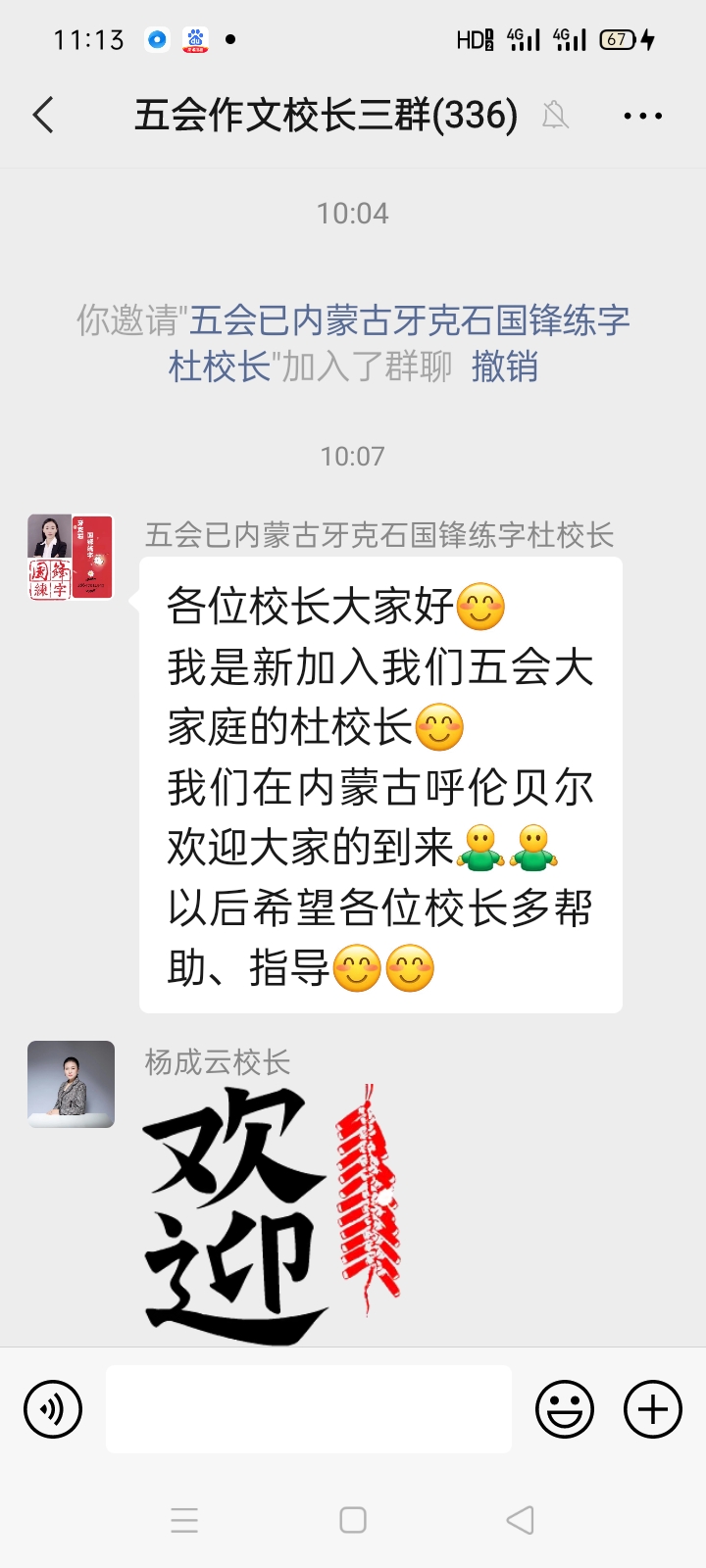Go back from the group chat
Screen dimensions: 706x1568
click(x=43, y=116)
